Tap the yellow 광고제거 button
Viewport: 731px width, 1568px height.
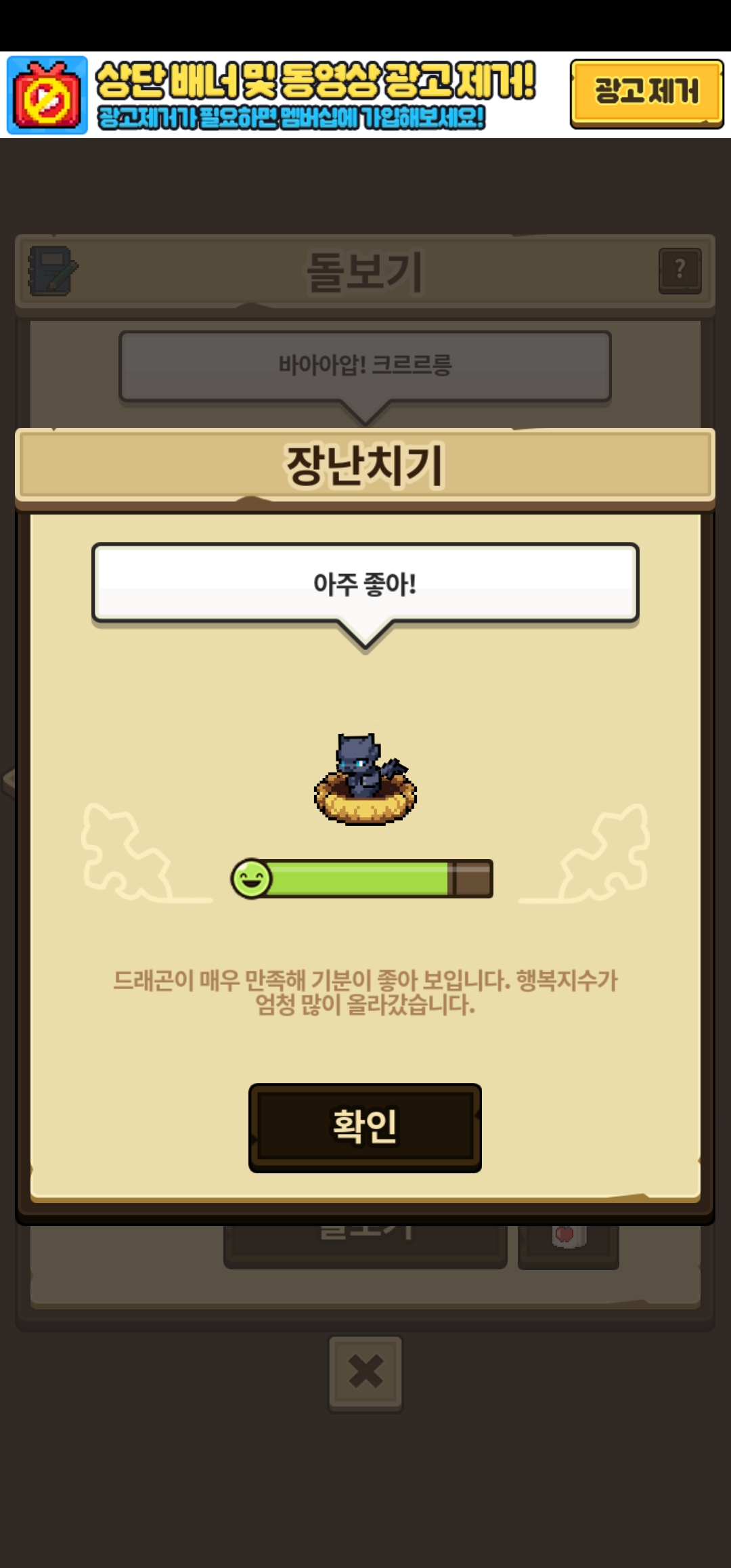(646, 93)
